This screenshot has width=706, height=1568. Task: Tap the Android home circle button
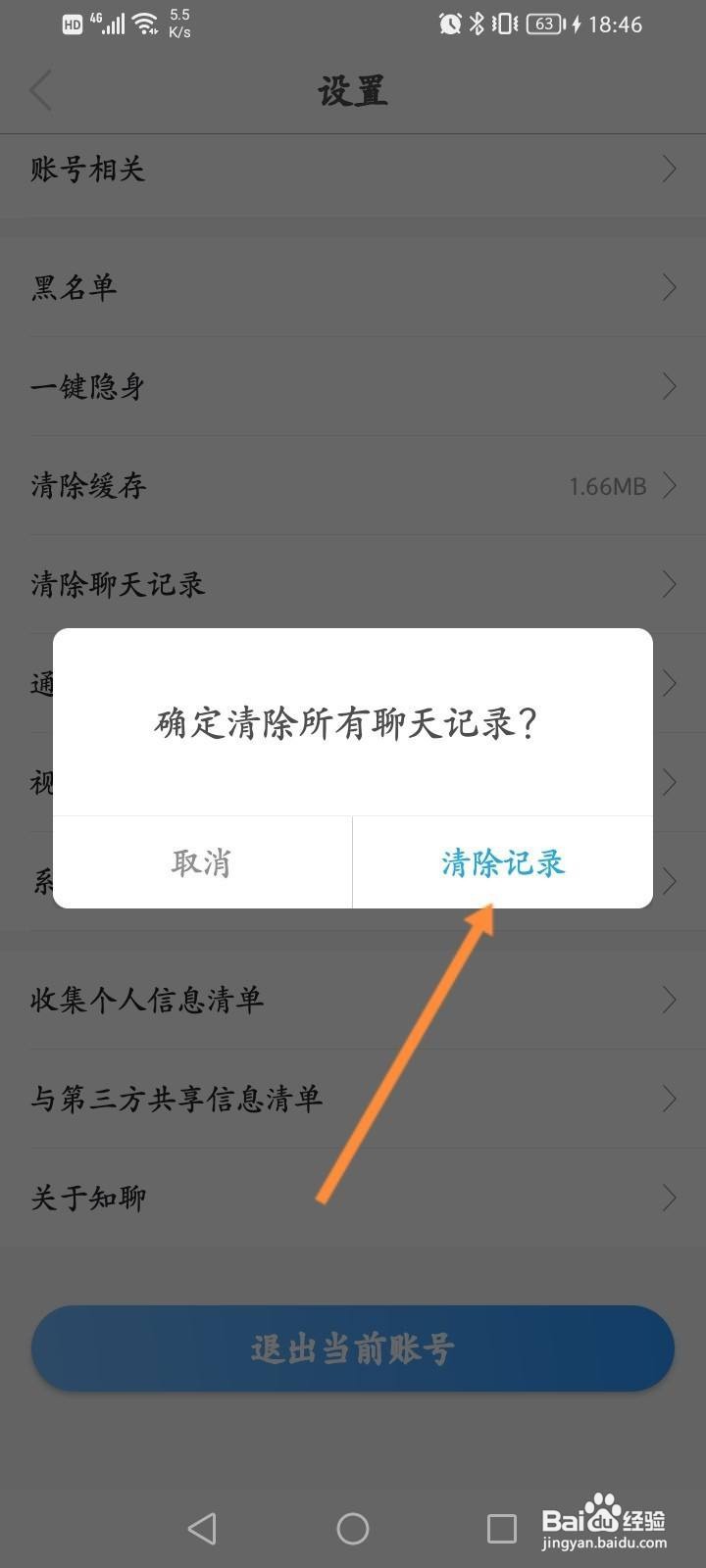(353, 1527)
